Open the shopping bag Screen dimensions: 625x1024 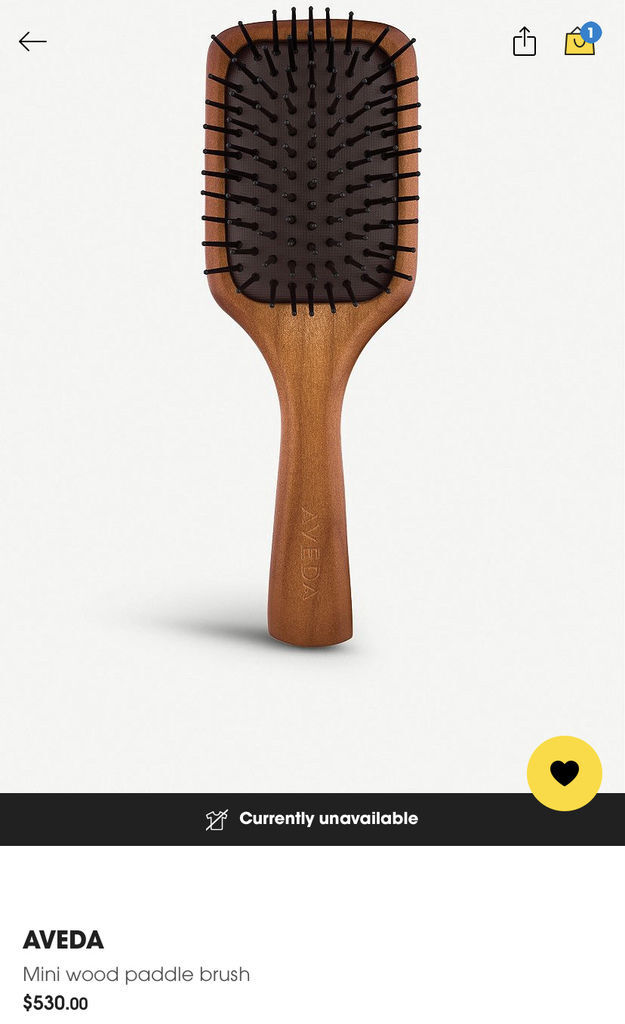pos(581,40)
